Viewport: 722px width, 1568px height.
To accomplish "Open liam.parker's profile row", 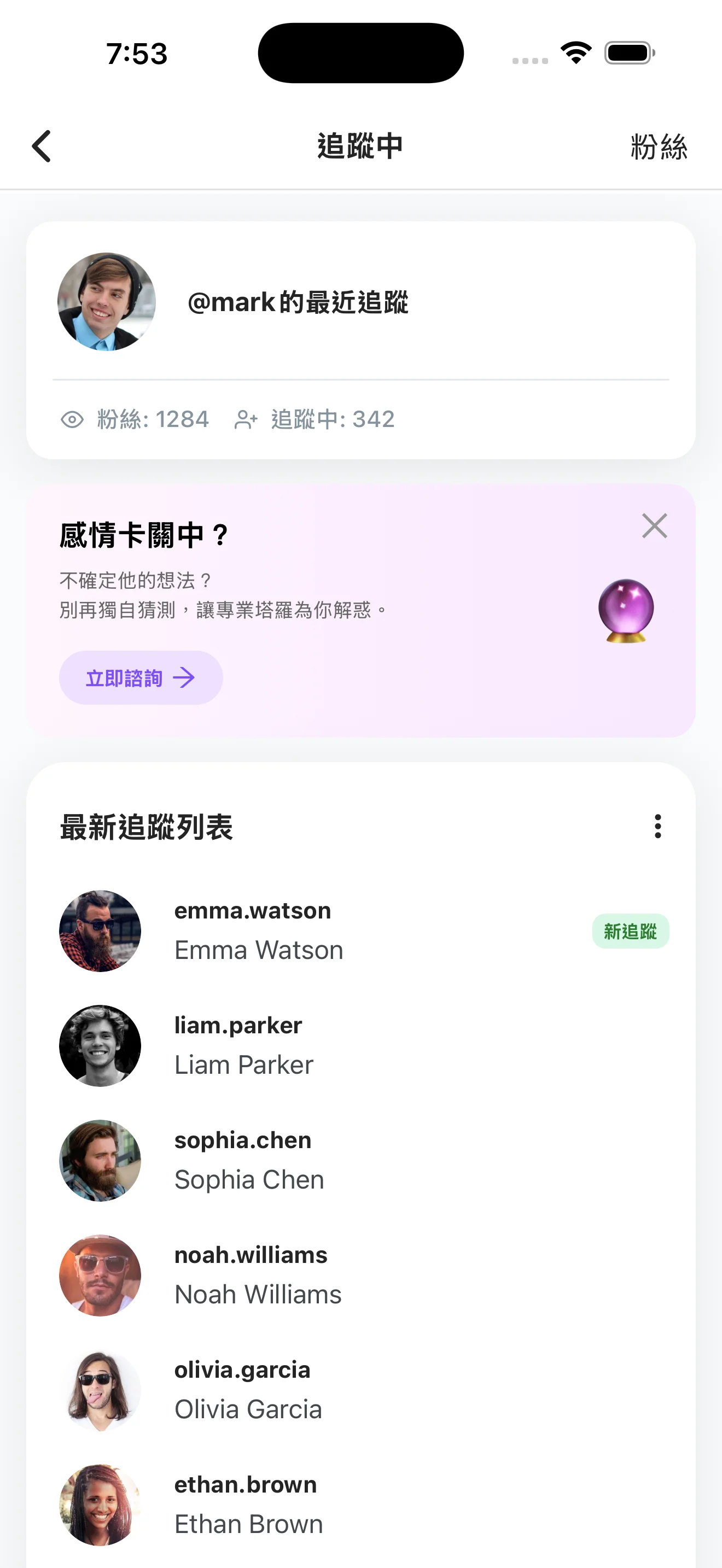I will pyautogui.click(x=361, y=1046).
